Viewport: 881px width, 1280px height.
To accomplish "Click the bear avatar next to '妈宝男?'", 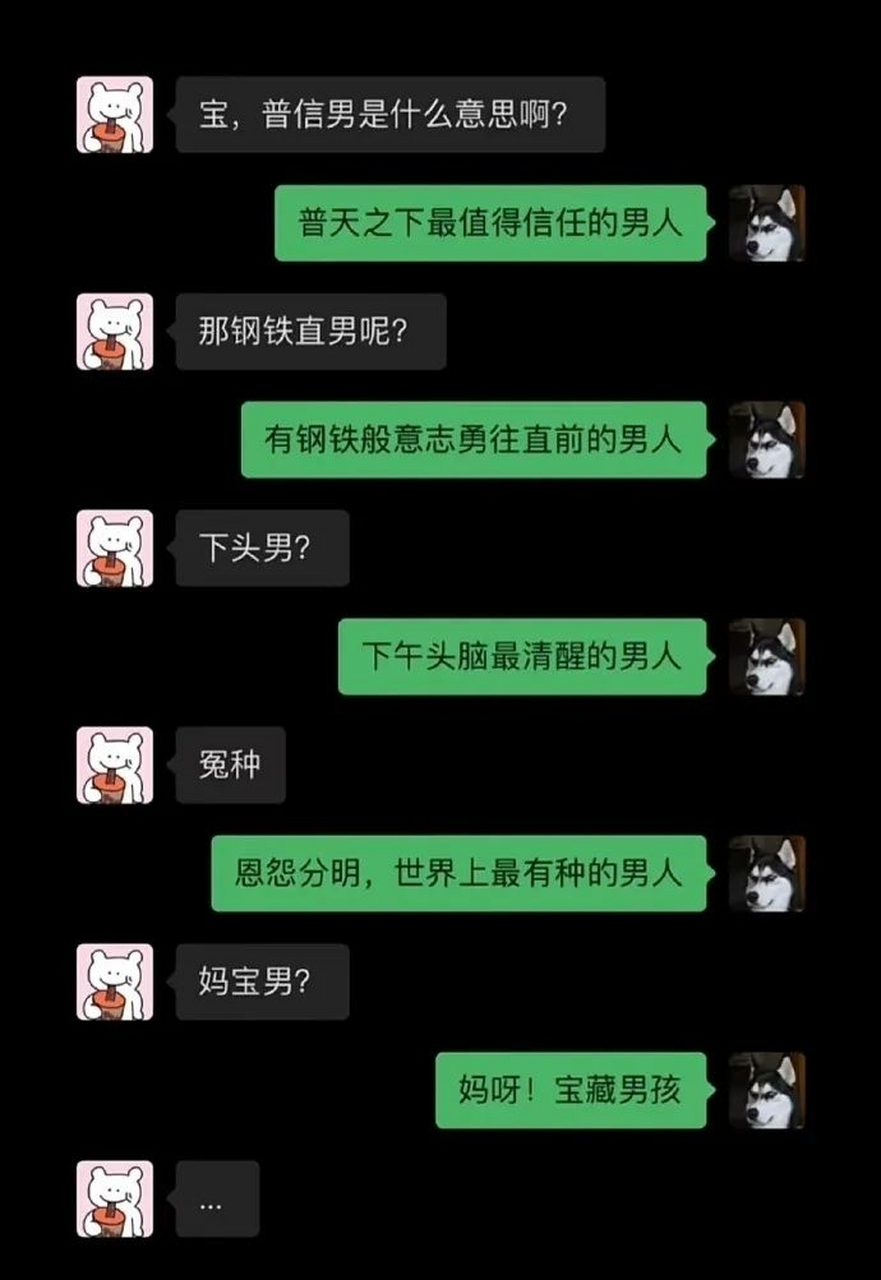I will [x=114, y=981].
